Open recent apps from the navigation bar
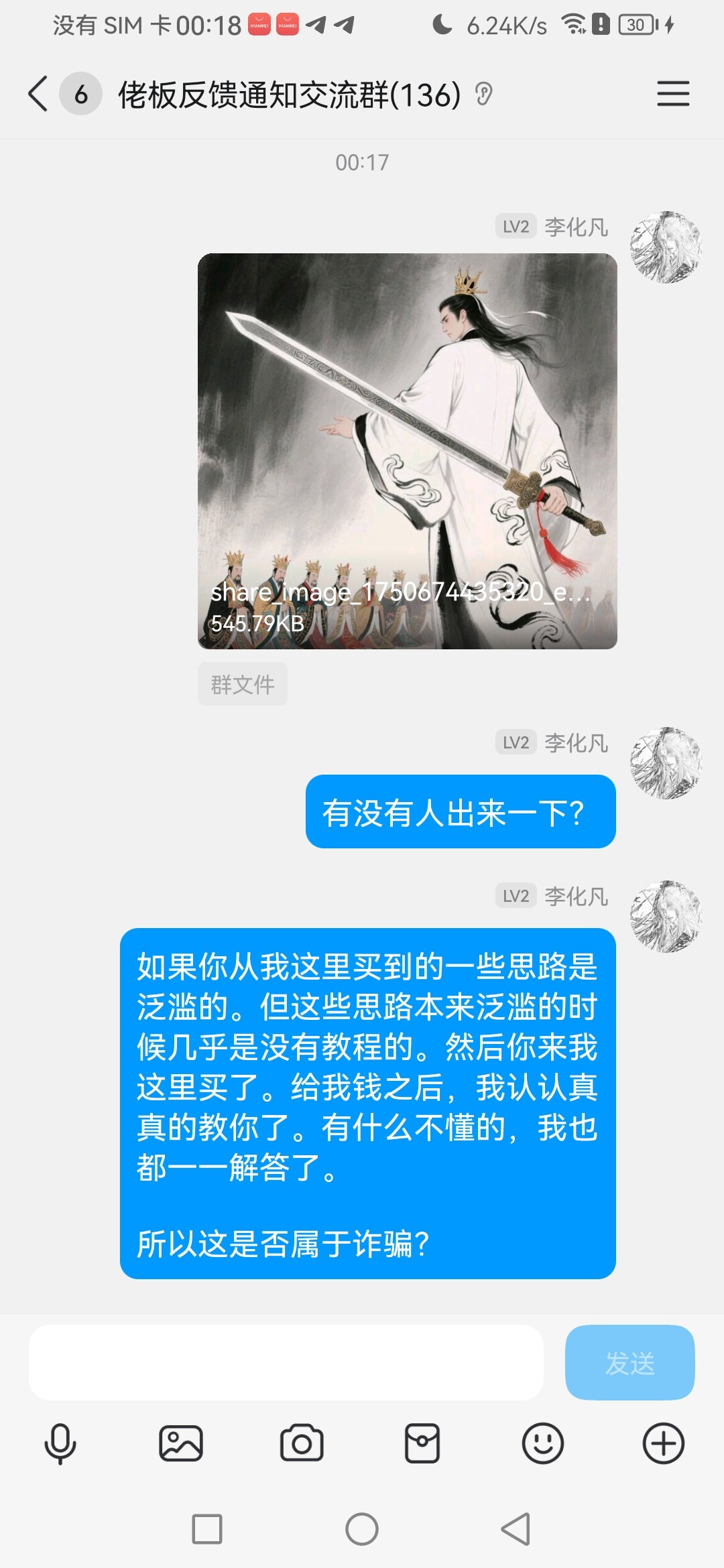The height and width of the screenshot is (1568, 724). point(207,1529)
